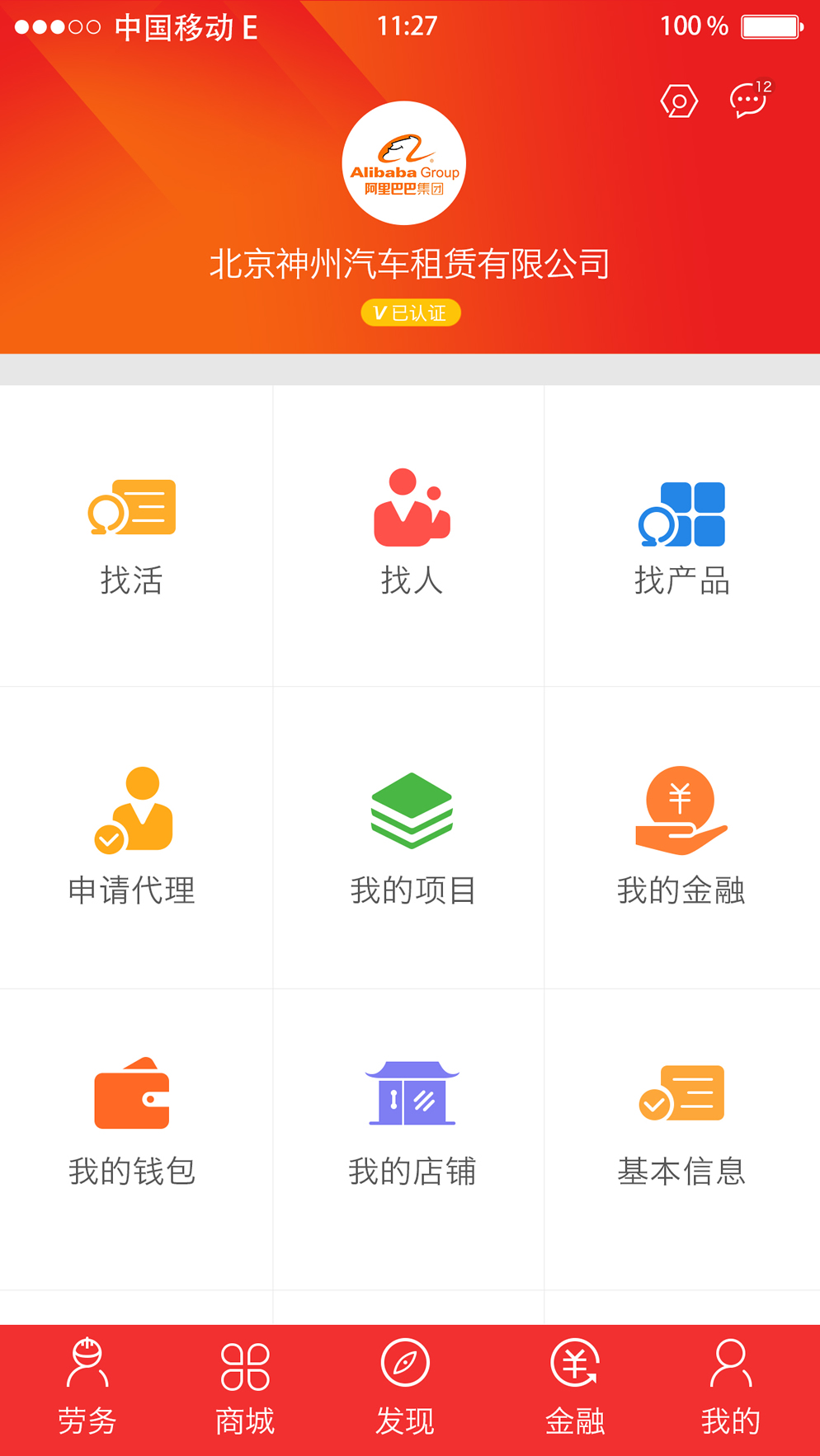This screenshot has height=1456, width=820.
Task: Open 我的钱包 (my wallet)
Action: (x=132, y=1139)
